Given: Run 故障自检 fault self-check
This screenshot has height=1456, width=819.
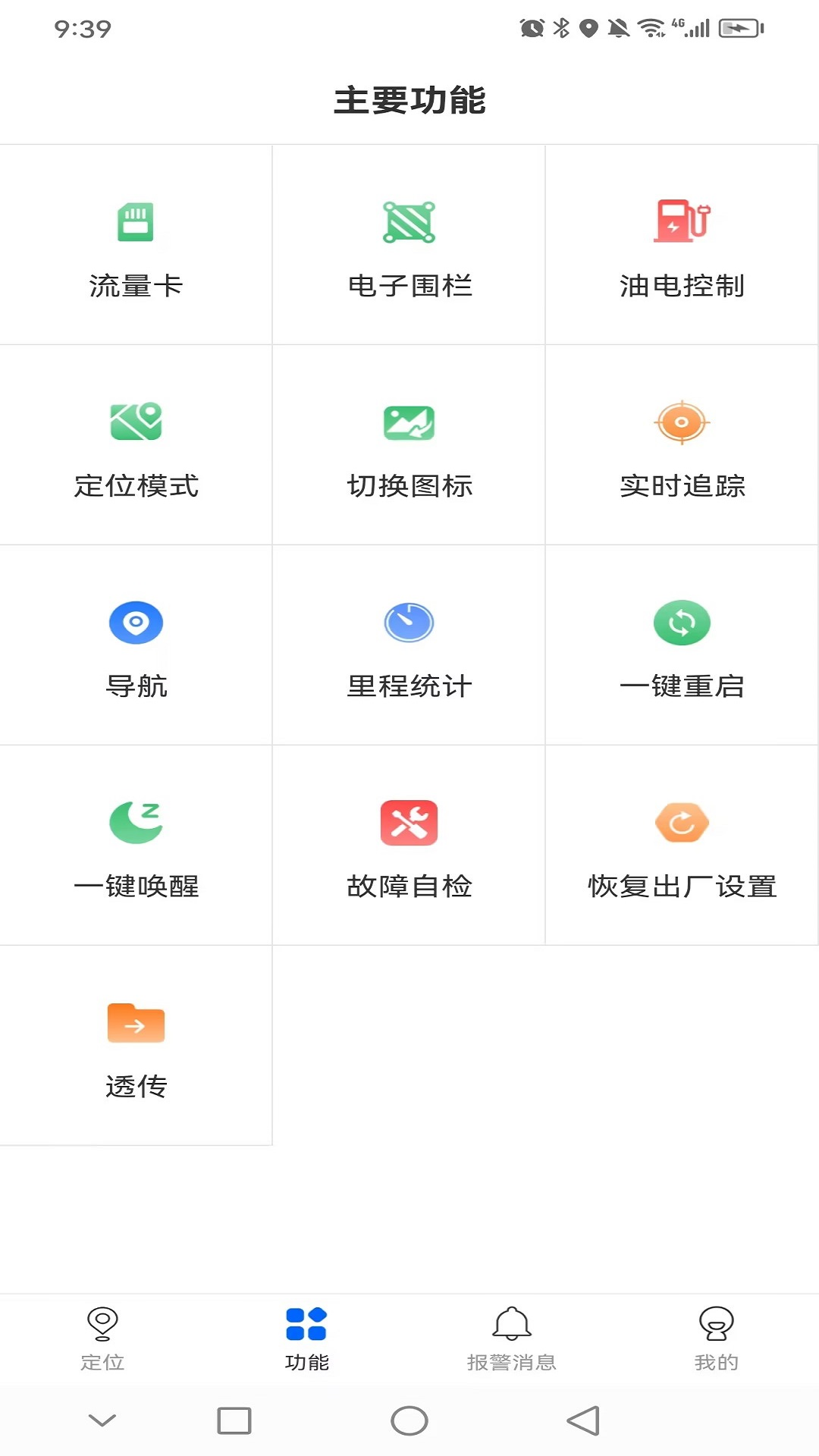Looking at the screenshot, I should click(409, 852).
